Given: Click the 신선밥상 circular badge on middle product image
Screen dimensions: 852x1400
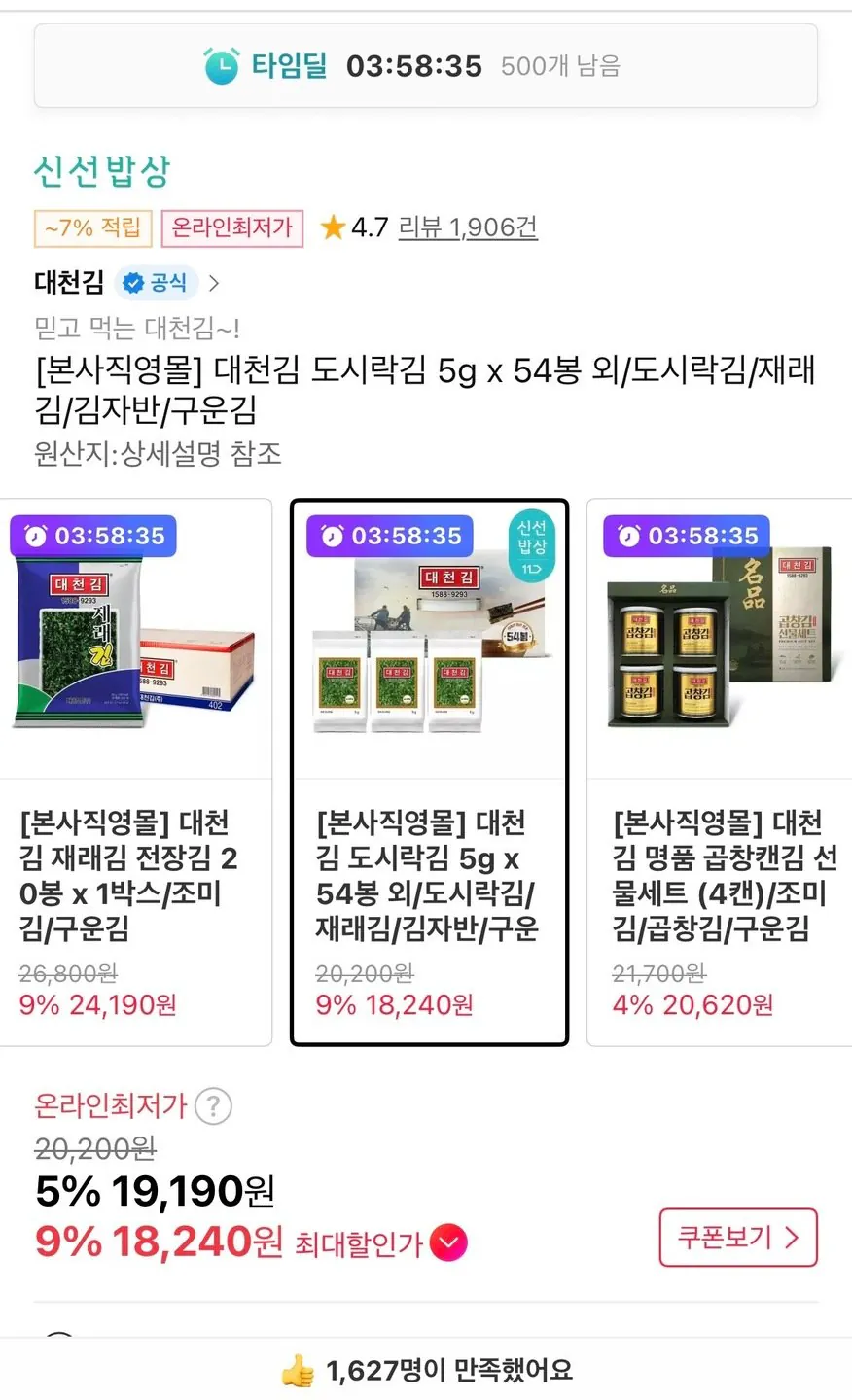Looking at the screenshot, I should (532, 542).
